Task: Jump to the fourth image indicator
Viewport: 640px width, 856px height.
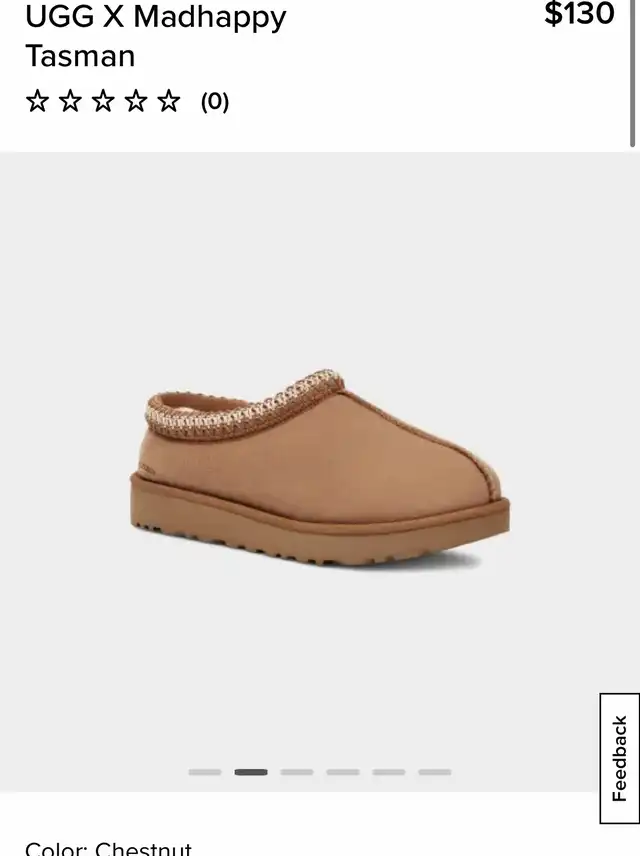Action: click(x=343, y=772)
